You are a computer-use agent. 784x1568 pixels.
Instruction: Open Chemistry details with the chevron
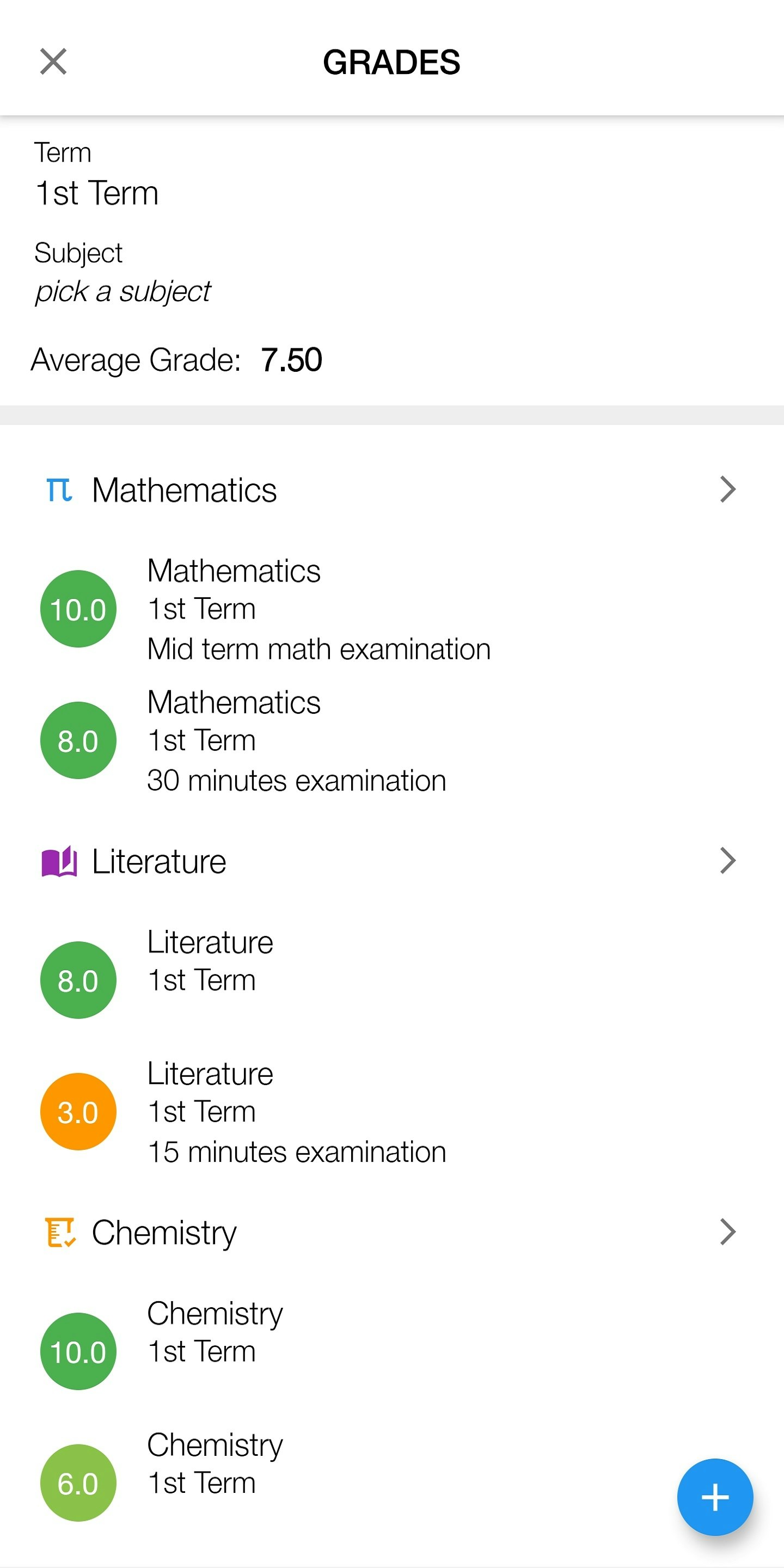pos(727,1232)
